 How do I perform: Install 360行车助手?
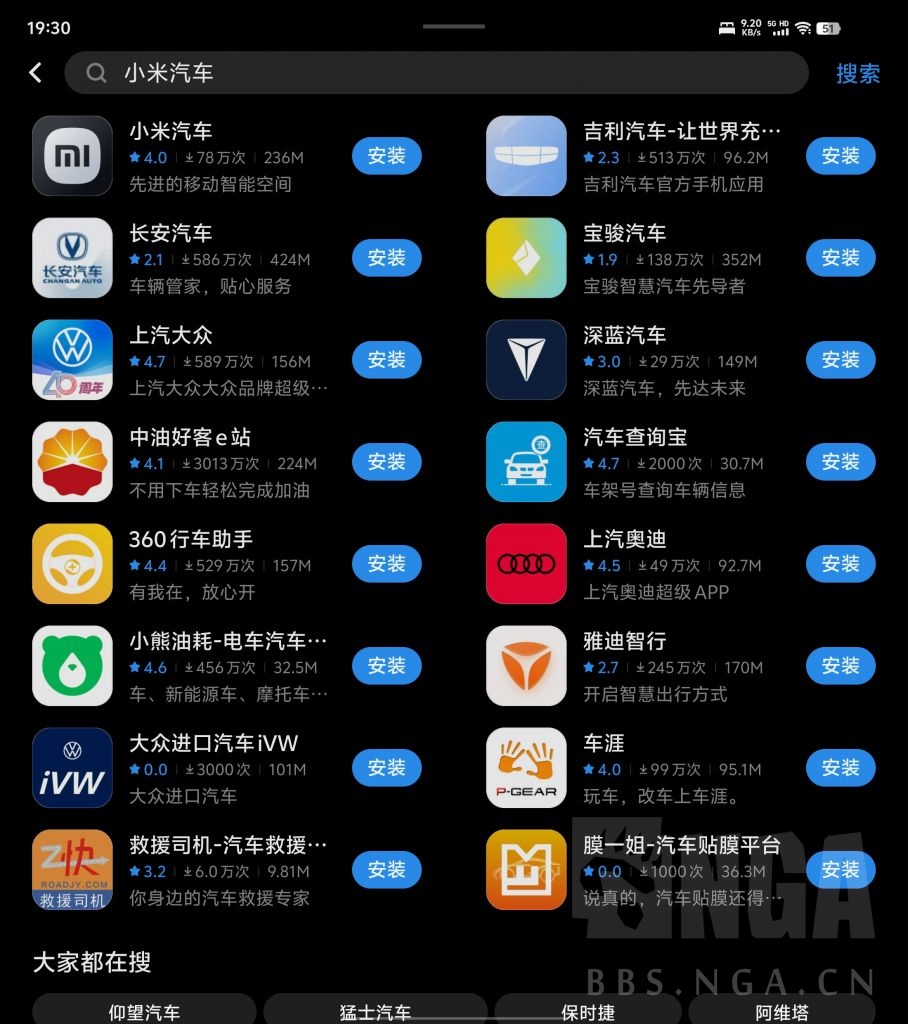[386, 564]
